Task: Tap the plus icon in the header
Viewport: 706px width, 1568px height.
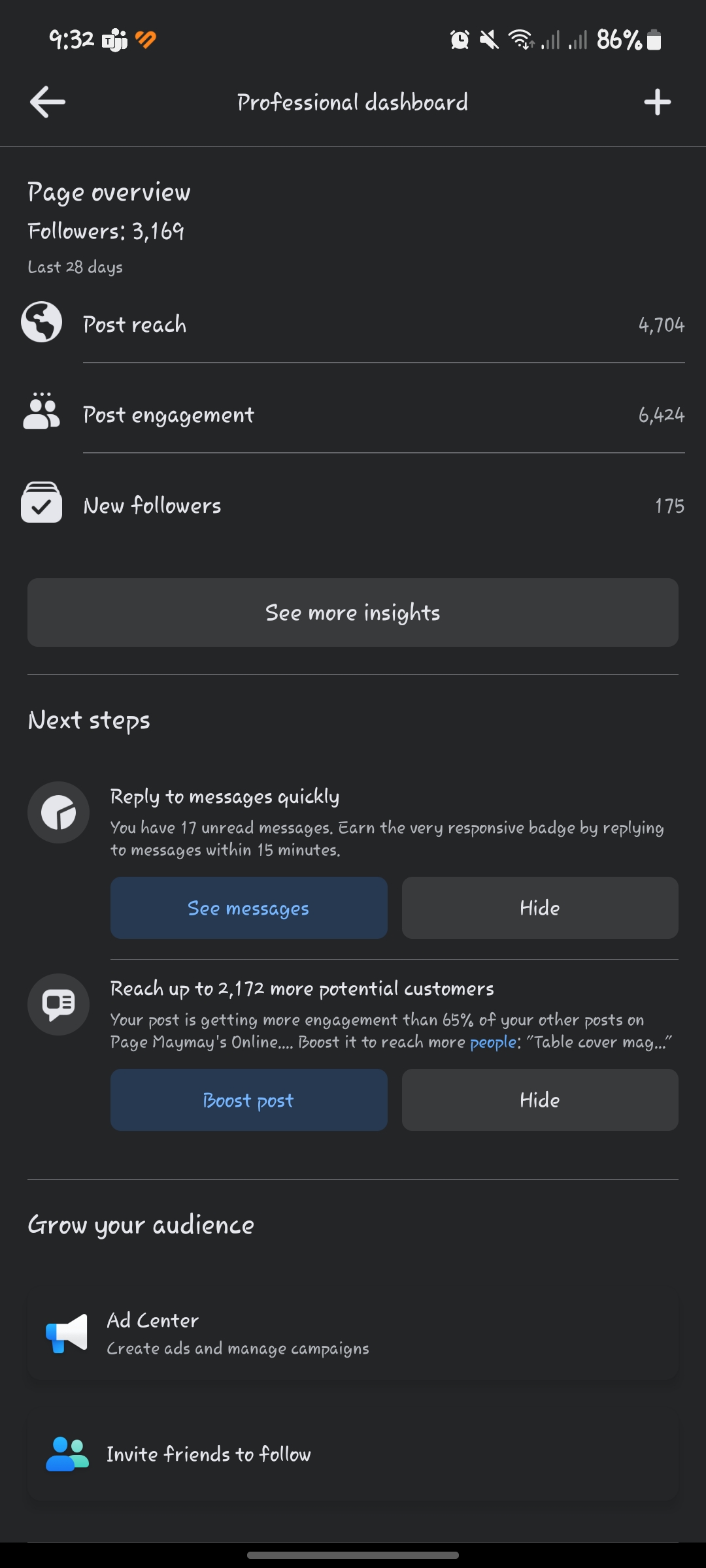Action: [x=657, y=103]
